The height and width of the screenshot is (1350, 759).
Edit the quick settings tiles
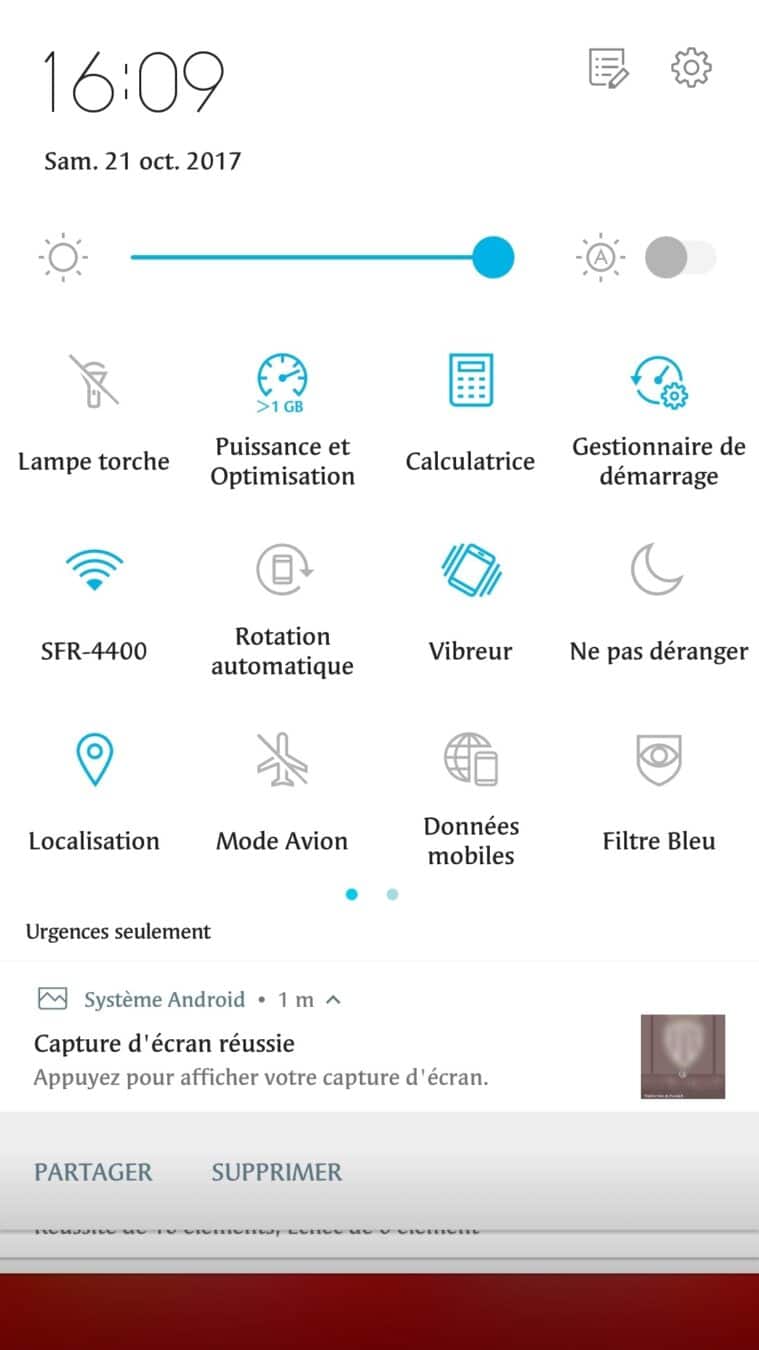pos(608,68)
